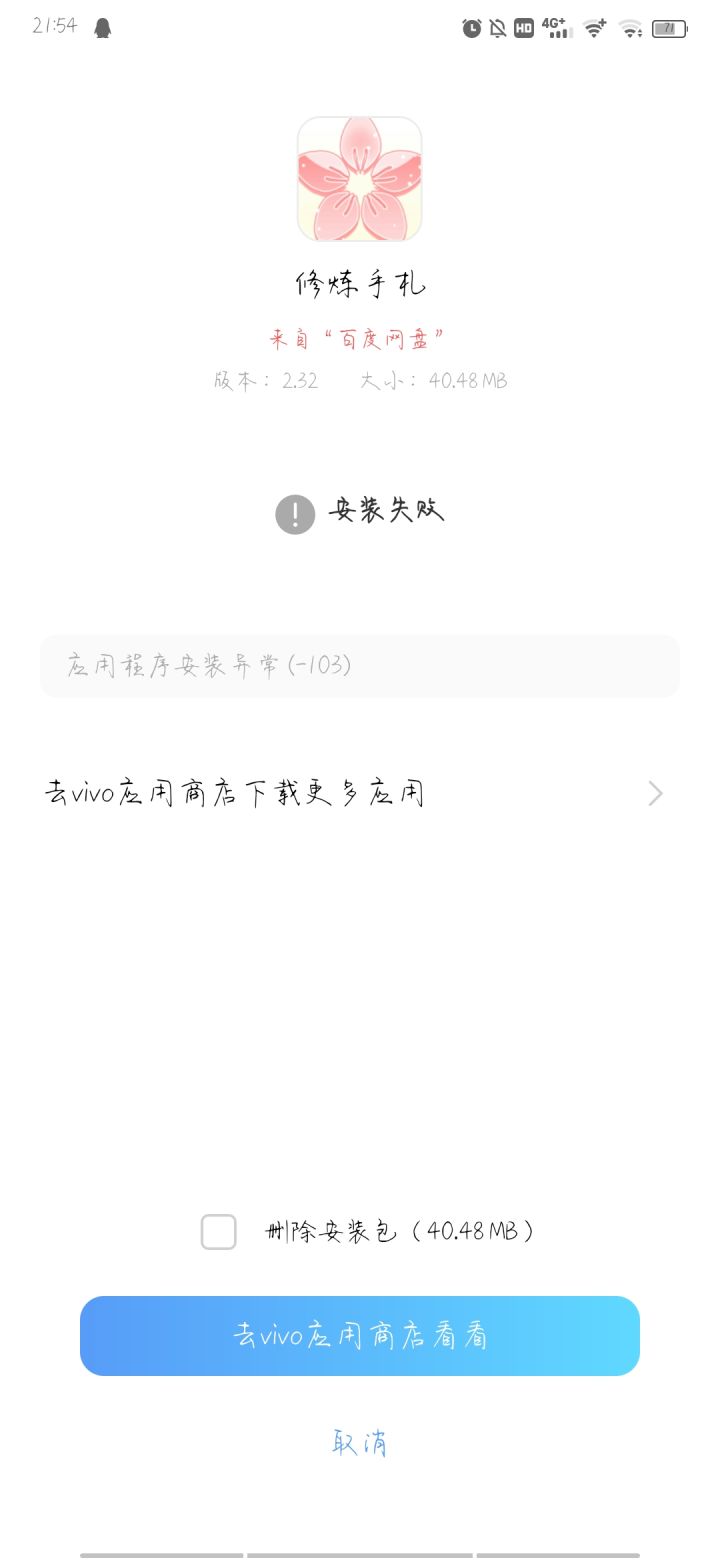
Task: Tap the second Wi-Fi icon with arrows
Action: 631,29
